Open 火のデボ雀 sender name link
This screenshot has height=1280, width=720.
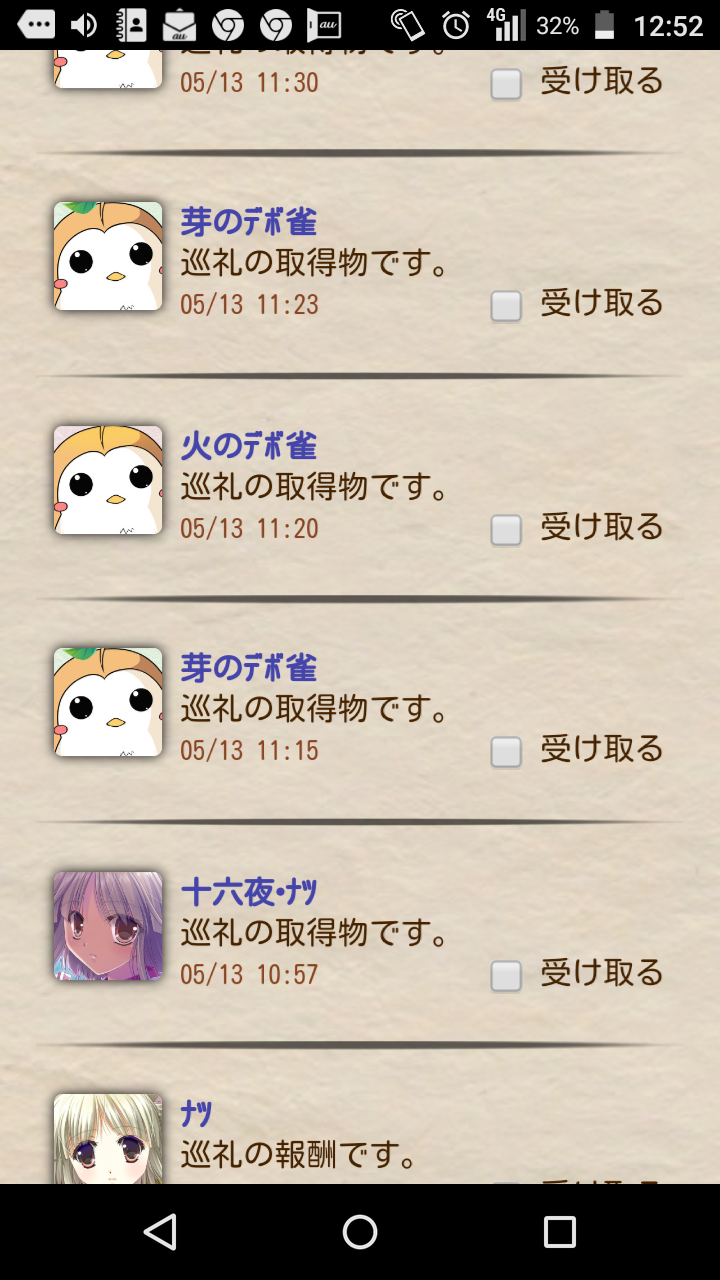coord(249,445)
